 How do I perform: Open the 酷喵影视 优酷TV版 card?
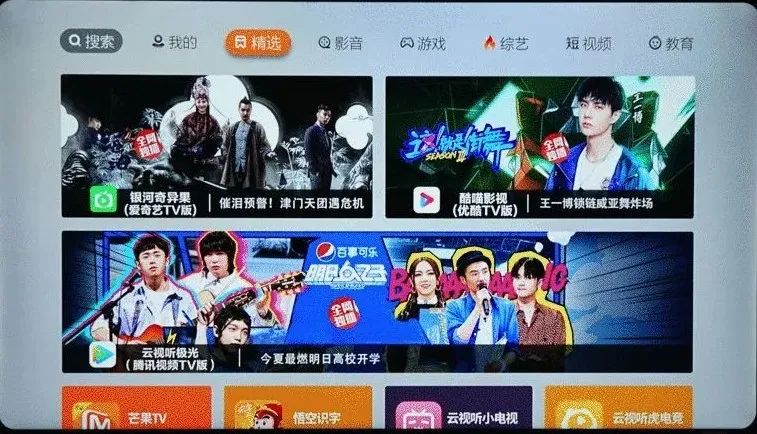pyautogui.click(x=540, y=146)
